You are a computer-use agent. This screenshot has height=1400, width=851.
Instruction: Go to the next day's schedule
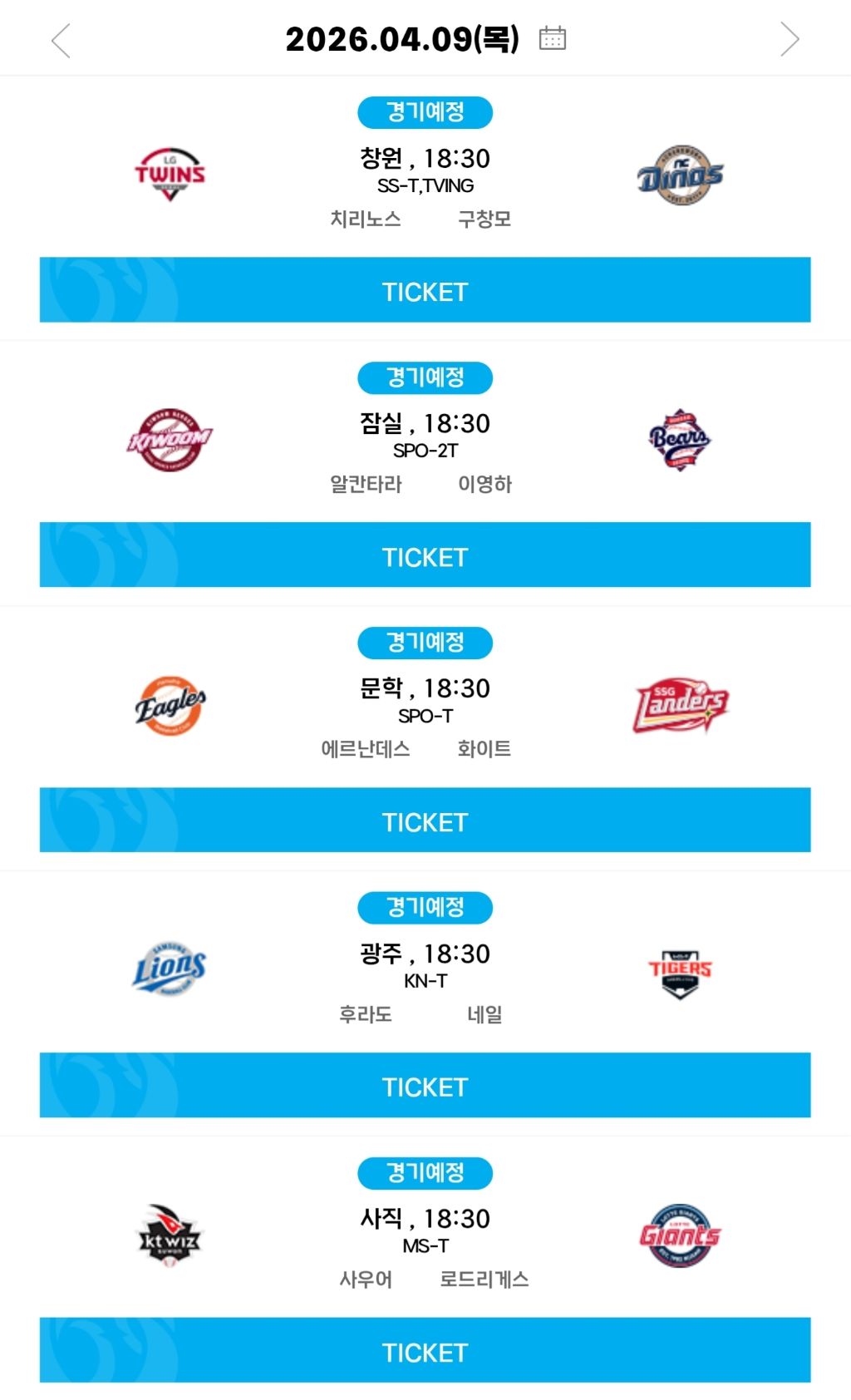pos(790,39)
